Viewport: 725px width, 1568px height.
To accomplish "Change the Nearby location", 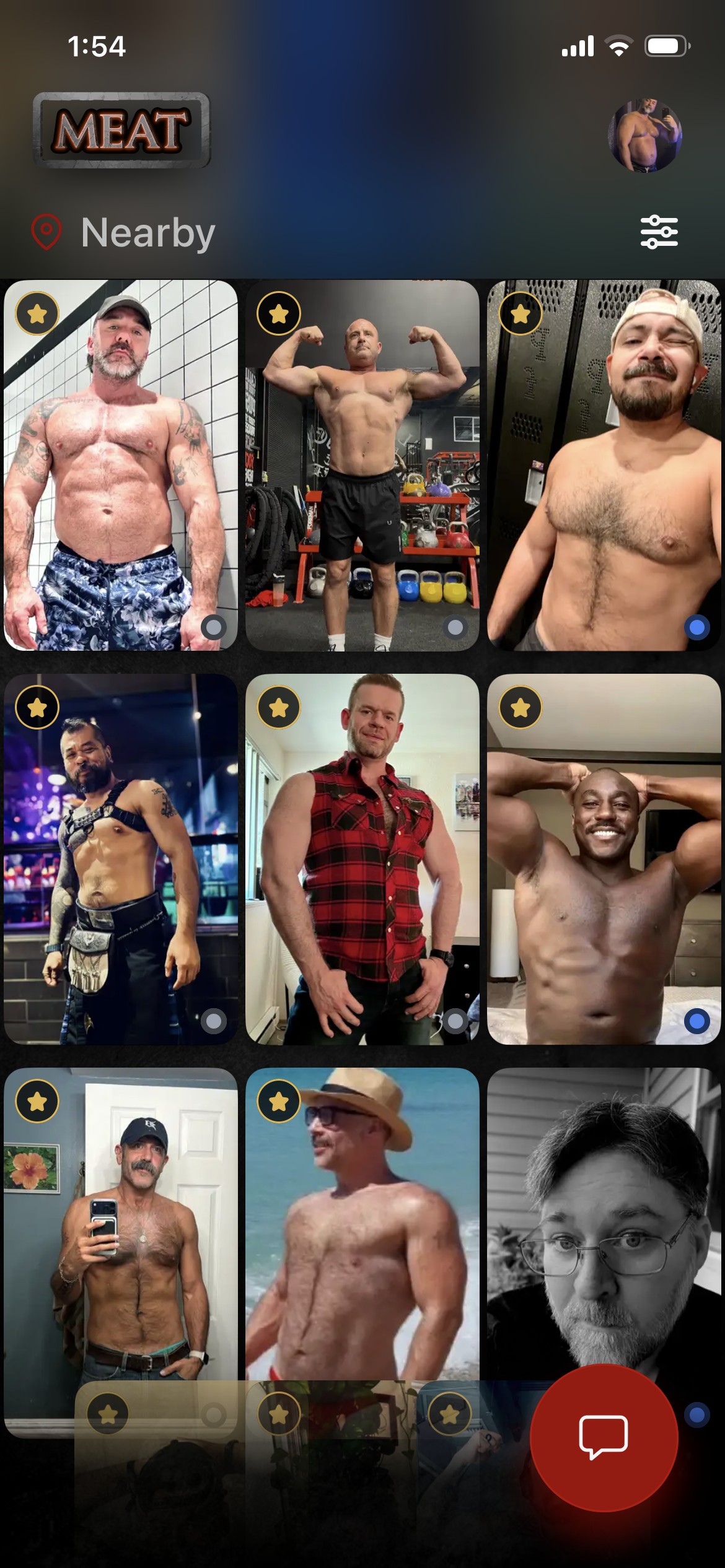I will coord(123,232).
